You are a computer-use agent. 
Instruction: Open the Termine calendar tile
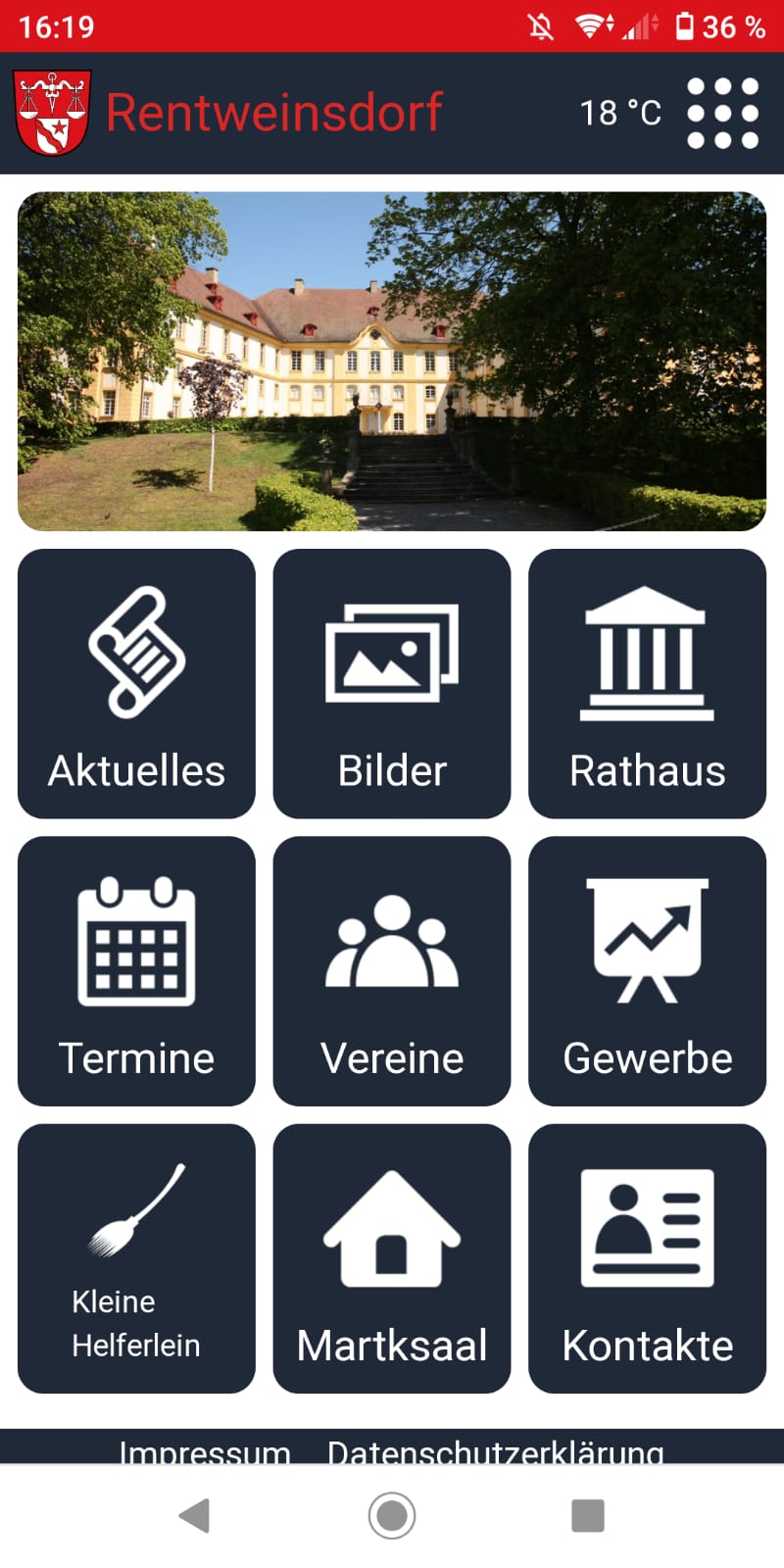(136, 971)
